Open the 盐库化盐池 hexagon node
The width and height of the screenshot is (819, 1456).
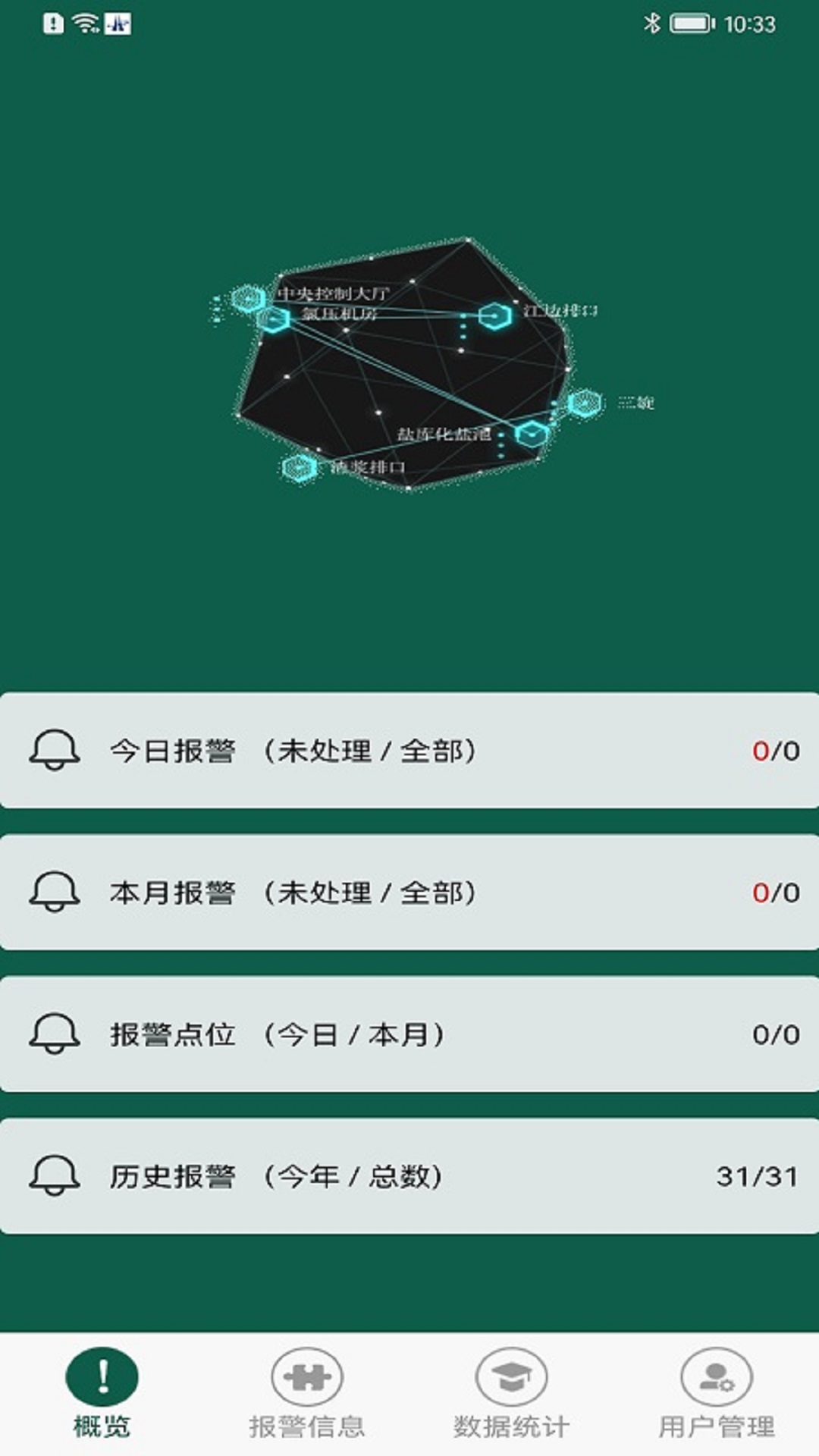pyautogui.click(x=531, y=435)
